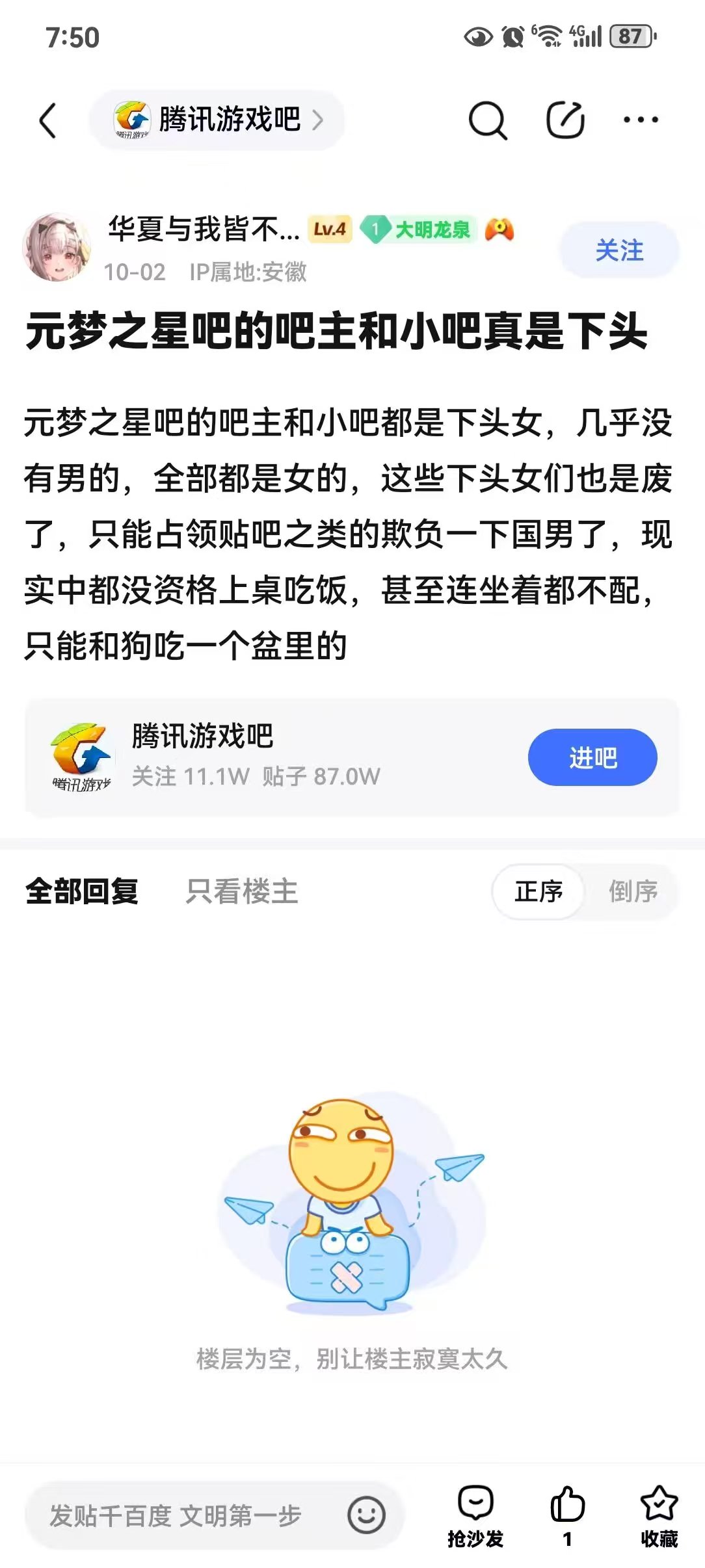Open search with the magnifier icon
The width and height of the screenshot is (705, 1568).
click(x=487, y=121)
